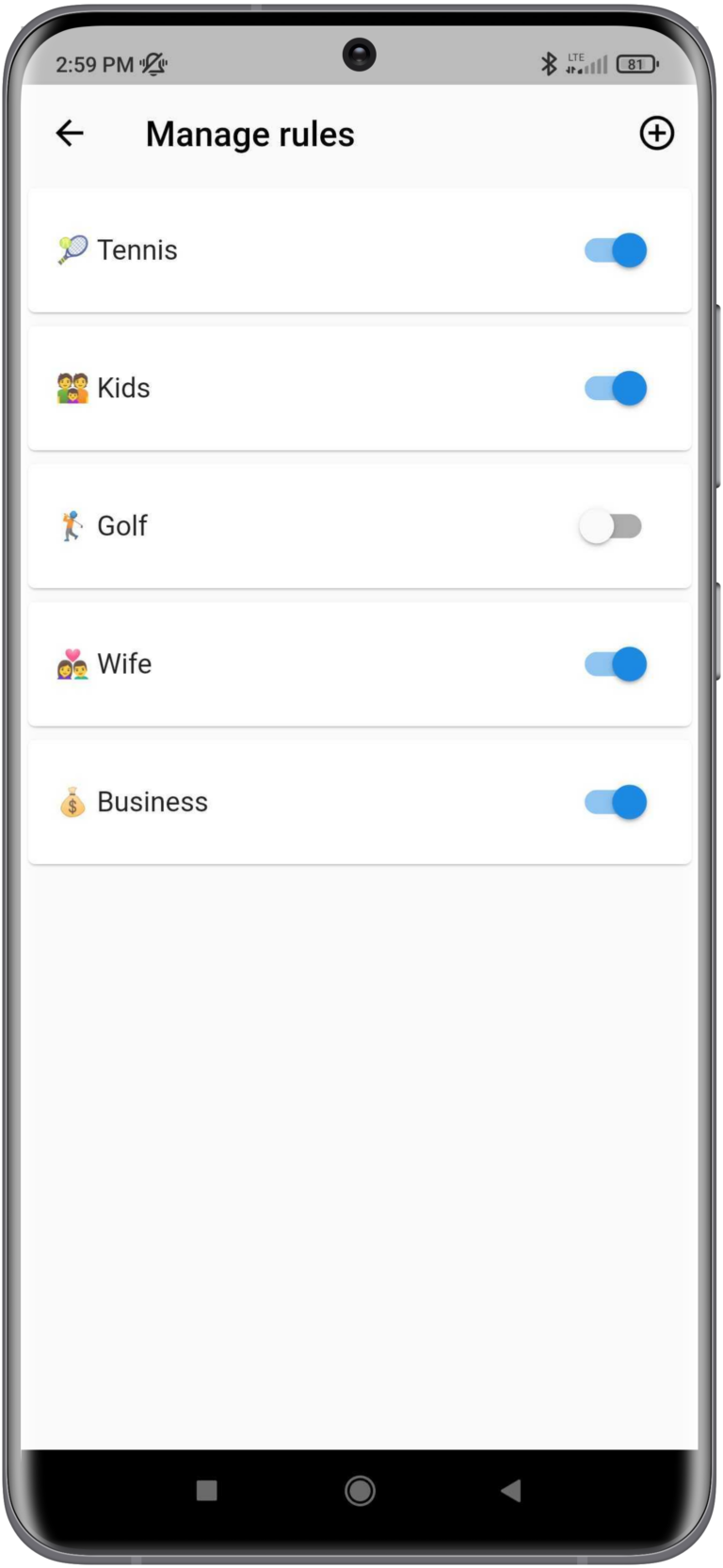Enable the Golf rule toggle
The image size is (723, 1568).
[612, 525]
